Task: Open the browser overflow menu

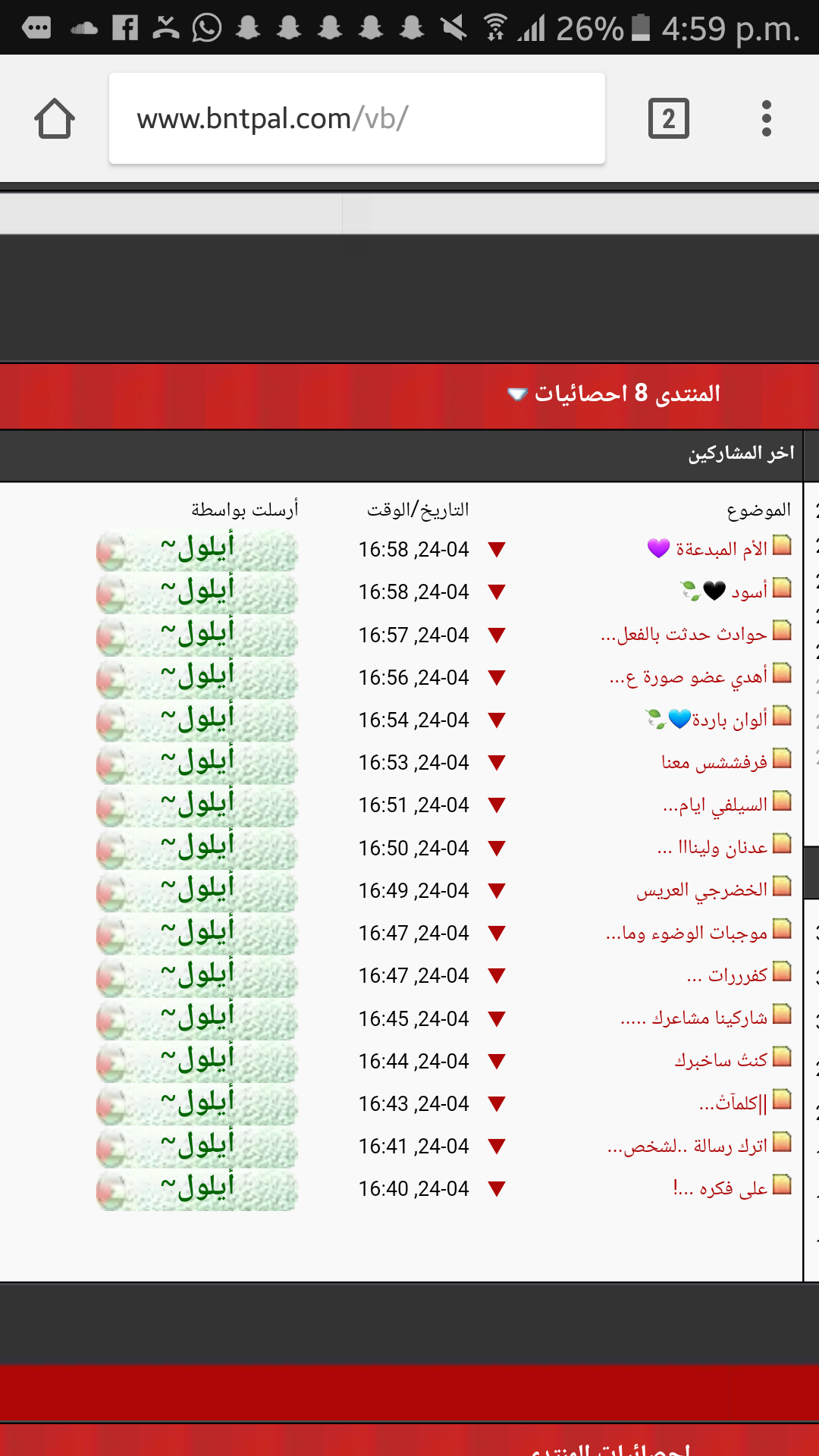Action: pos(767,118)
